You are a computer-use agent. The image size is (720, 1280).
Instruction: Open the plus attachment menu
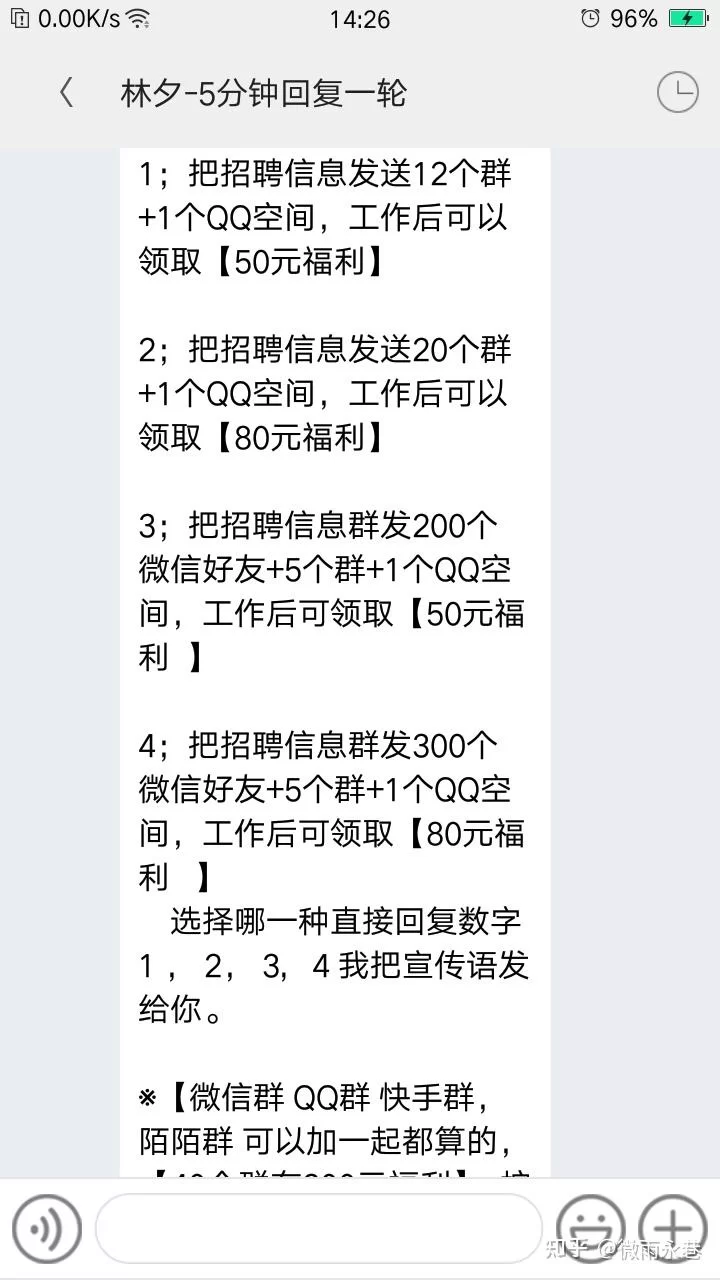pyautogui.click(x=672, y=1229)
